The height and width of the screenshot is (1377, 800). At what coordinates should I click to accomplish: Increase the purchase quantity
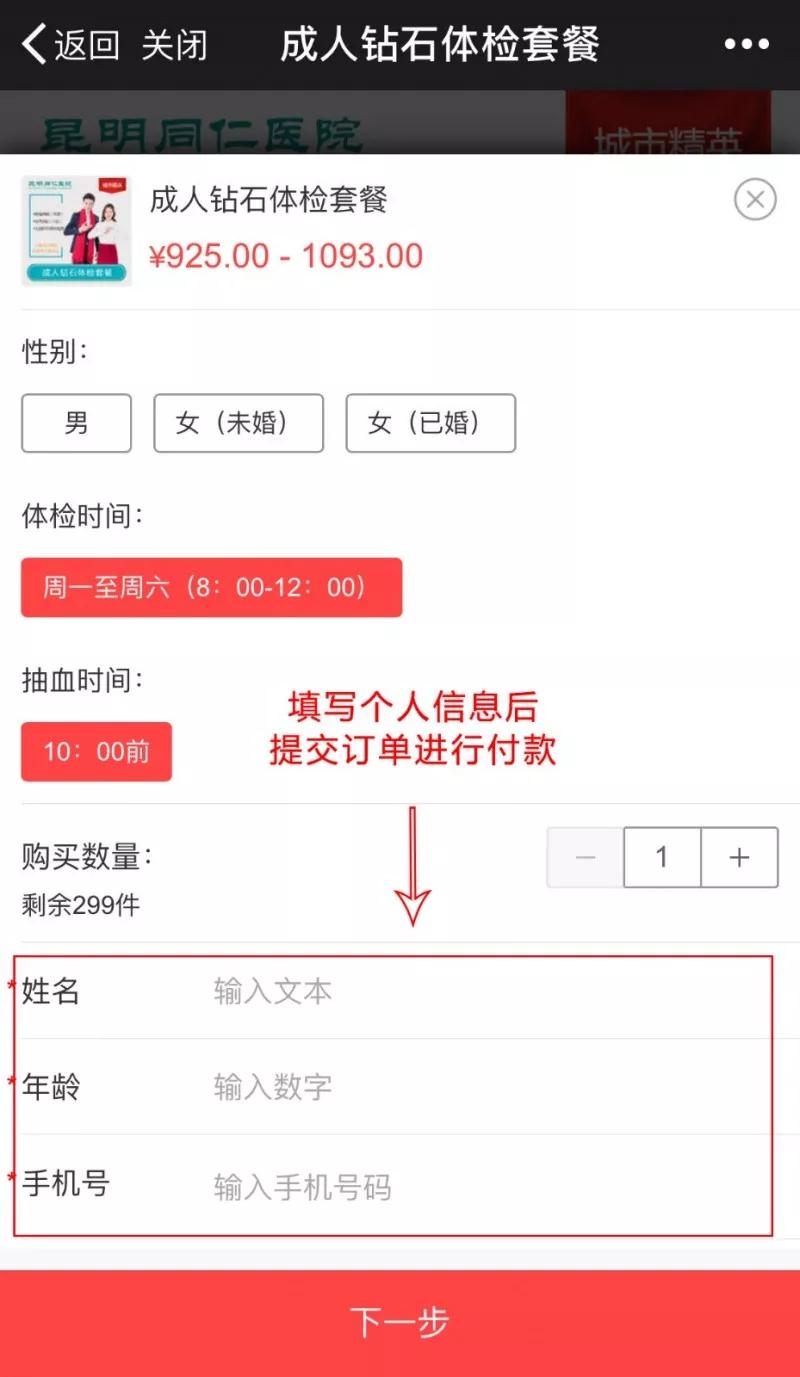coord(739,858)
